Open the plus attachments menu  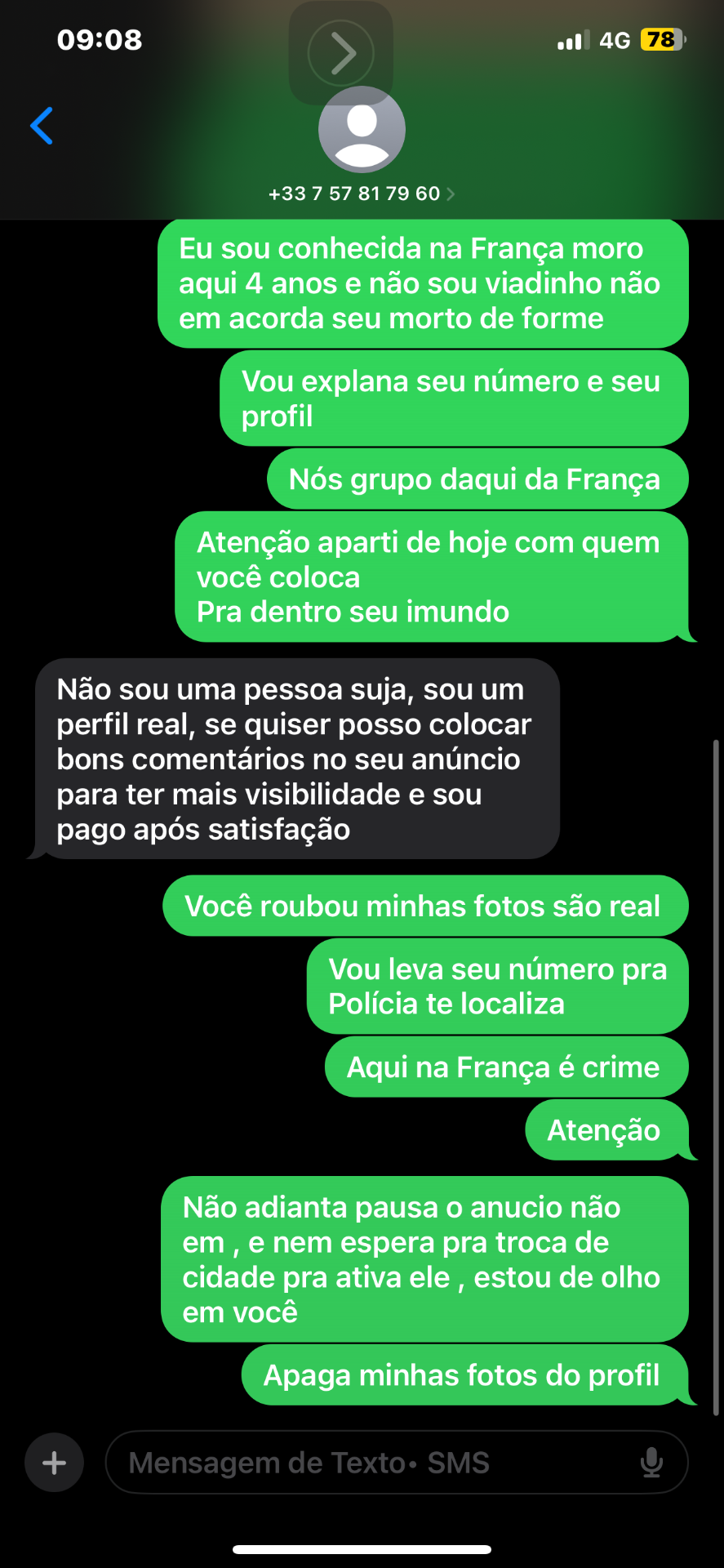pyautogui.click(x=54, y=1462)
